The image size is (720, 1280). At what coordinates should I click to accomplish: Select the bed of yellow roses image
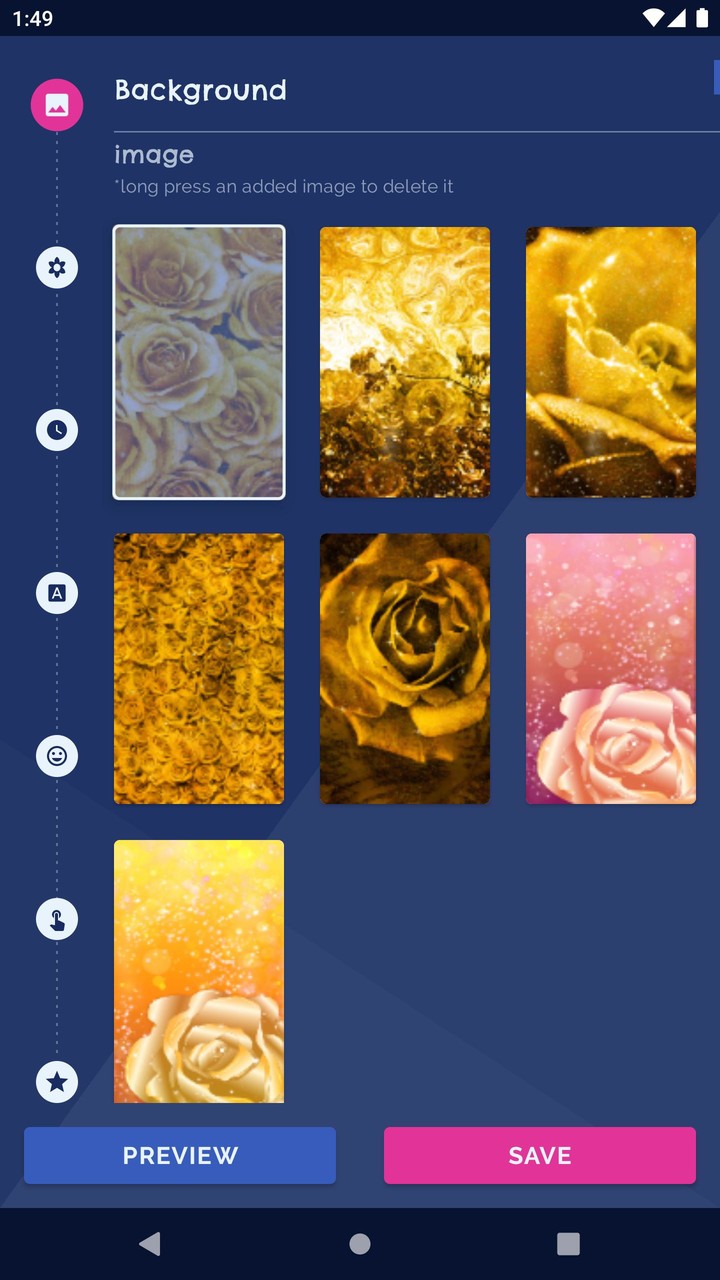click(198, 668)
